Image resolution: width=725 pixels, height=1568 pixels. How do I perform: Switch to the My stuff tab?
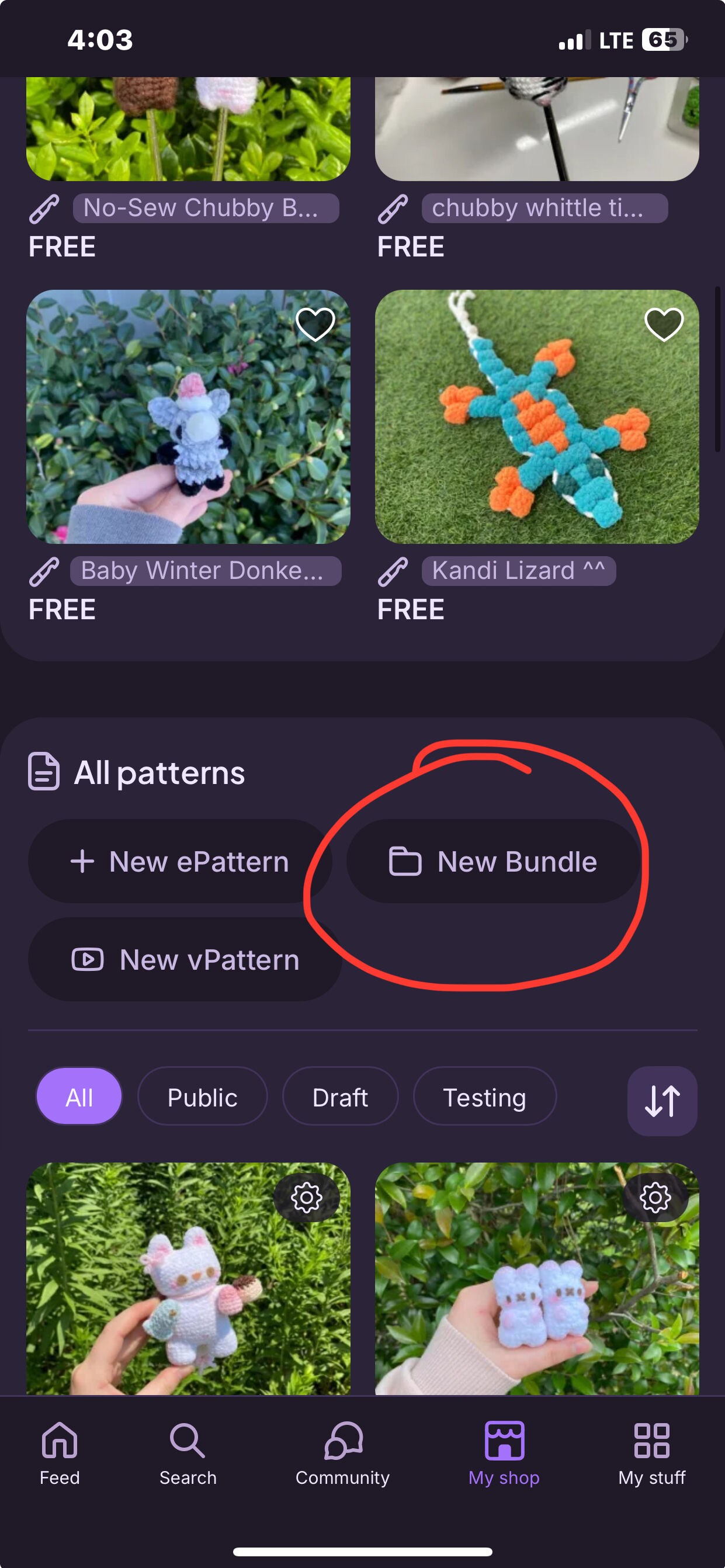pos(651,1452)
